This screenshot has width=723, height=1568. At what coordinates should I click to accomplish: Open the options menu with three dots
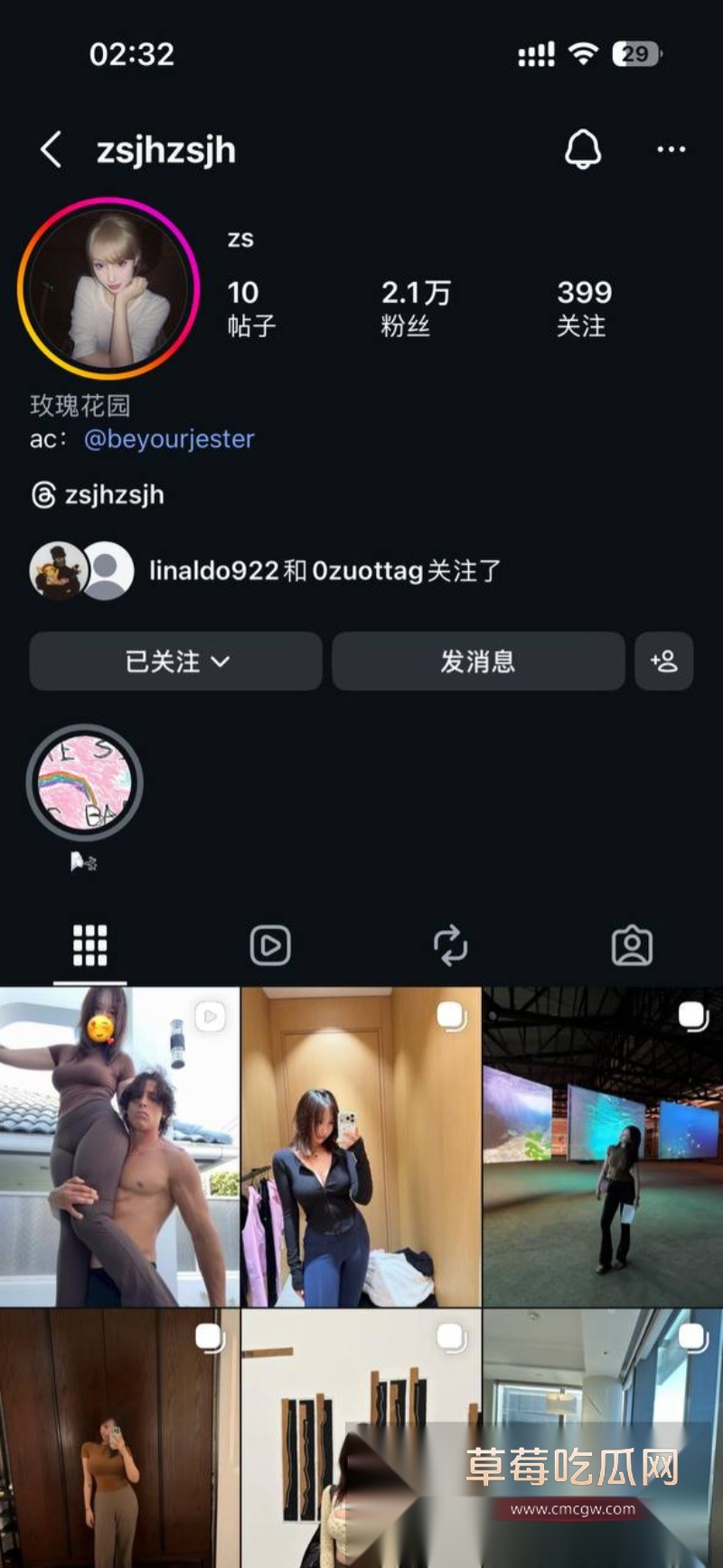[670, 149]
